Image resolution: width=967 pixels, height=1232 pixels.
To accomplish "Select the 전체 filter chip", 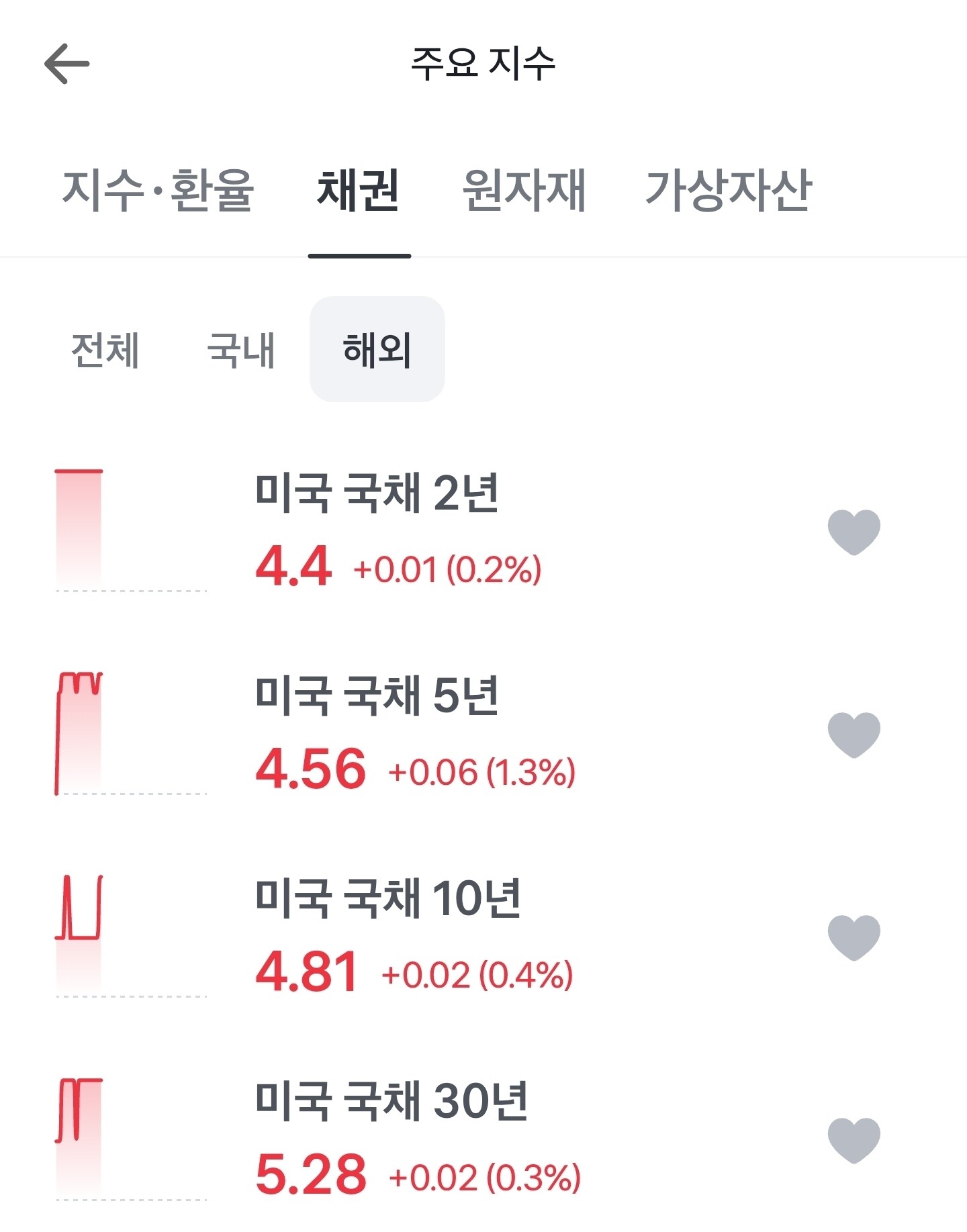I will pos(105,350).
